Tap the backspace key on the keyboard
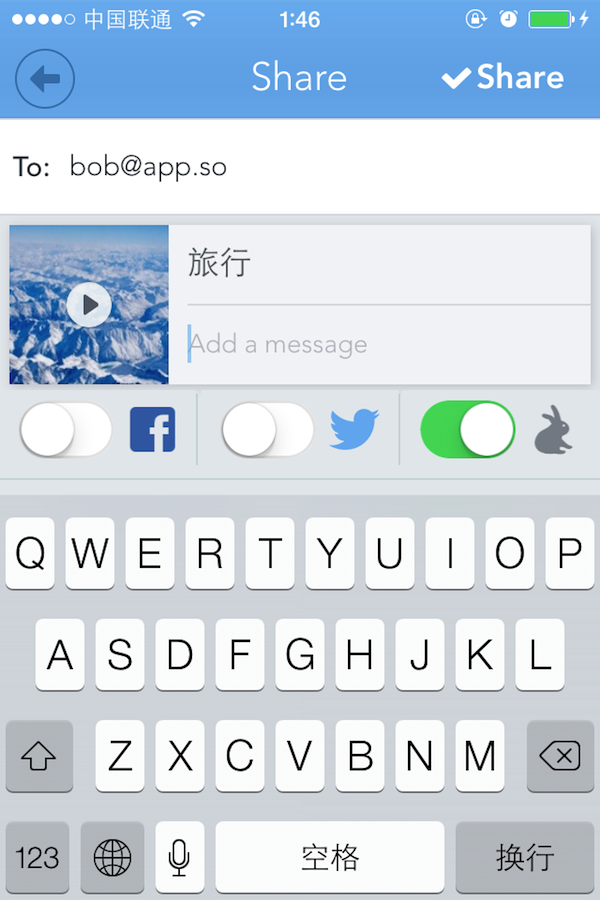 pos(558,756)
